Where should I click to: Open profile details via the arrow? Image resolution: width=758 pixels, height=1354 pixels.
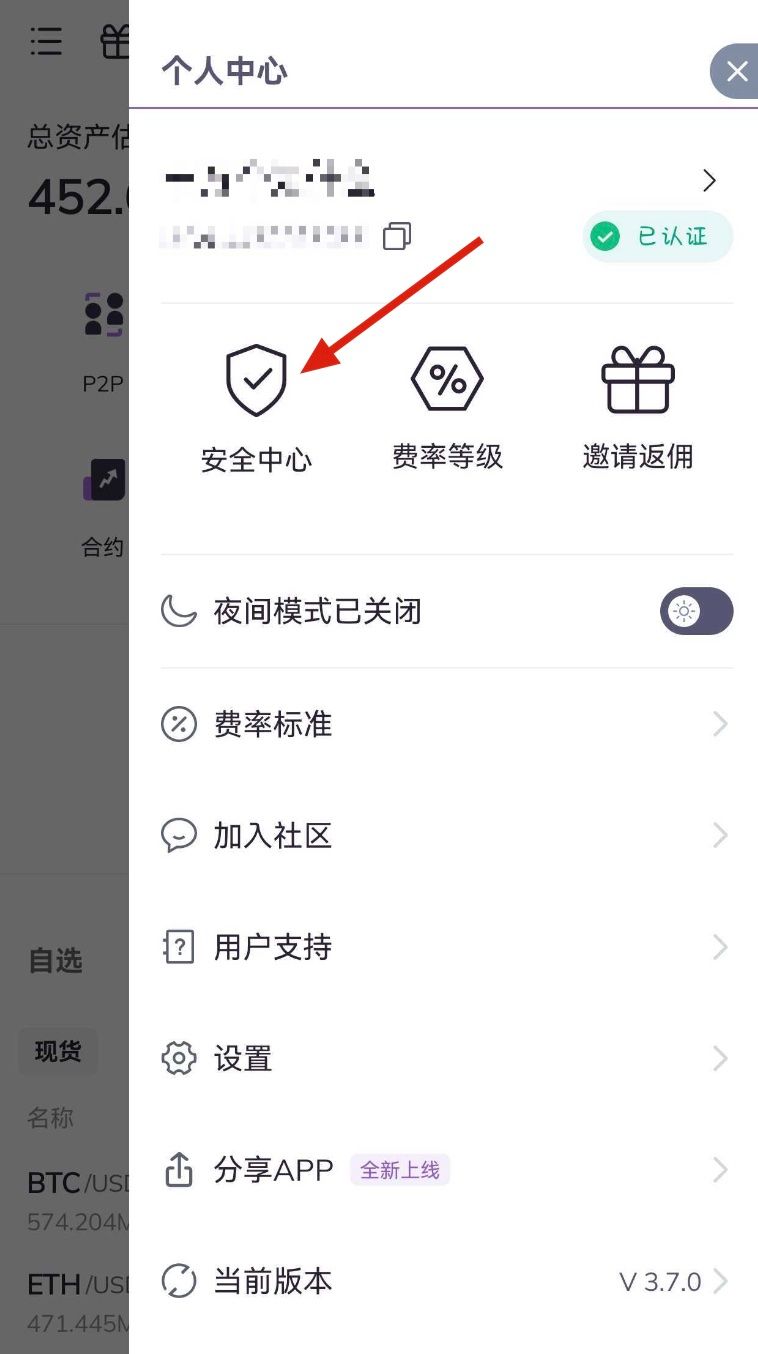(x=709, y=181)
